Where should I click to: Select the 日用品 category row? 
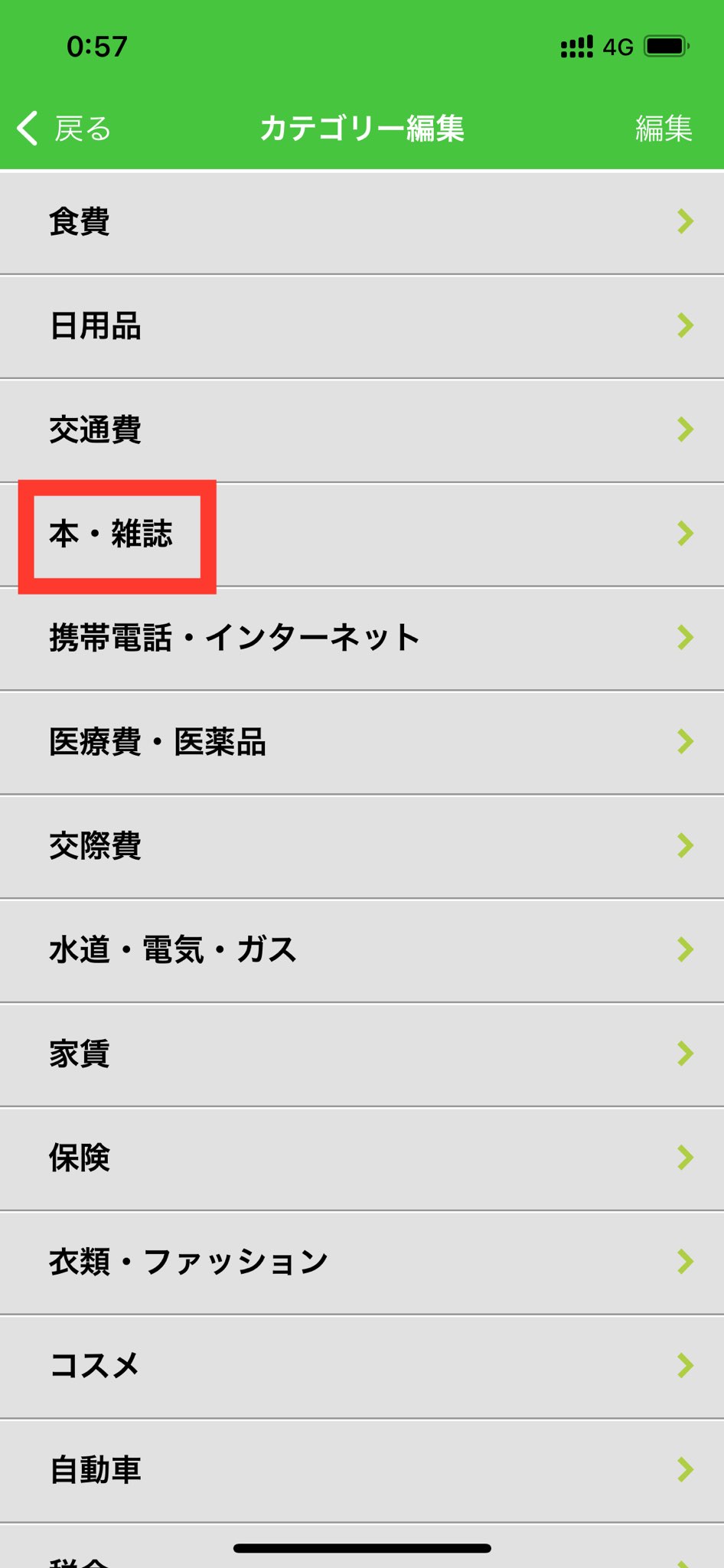(362, 326)
